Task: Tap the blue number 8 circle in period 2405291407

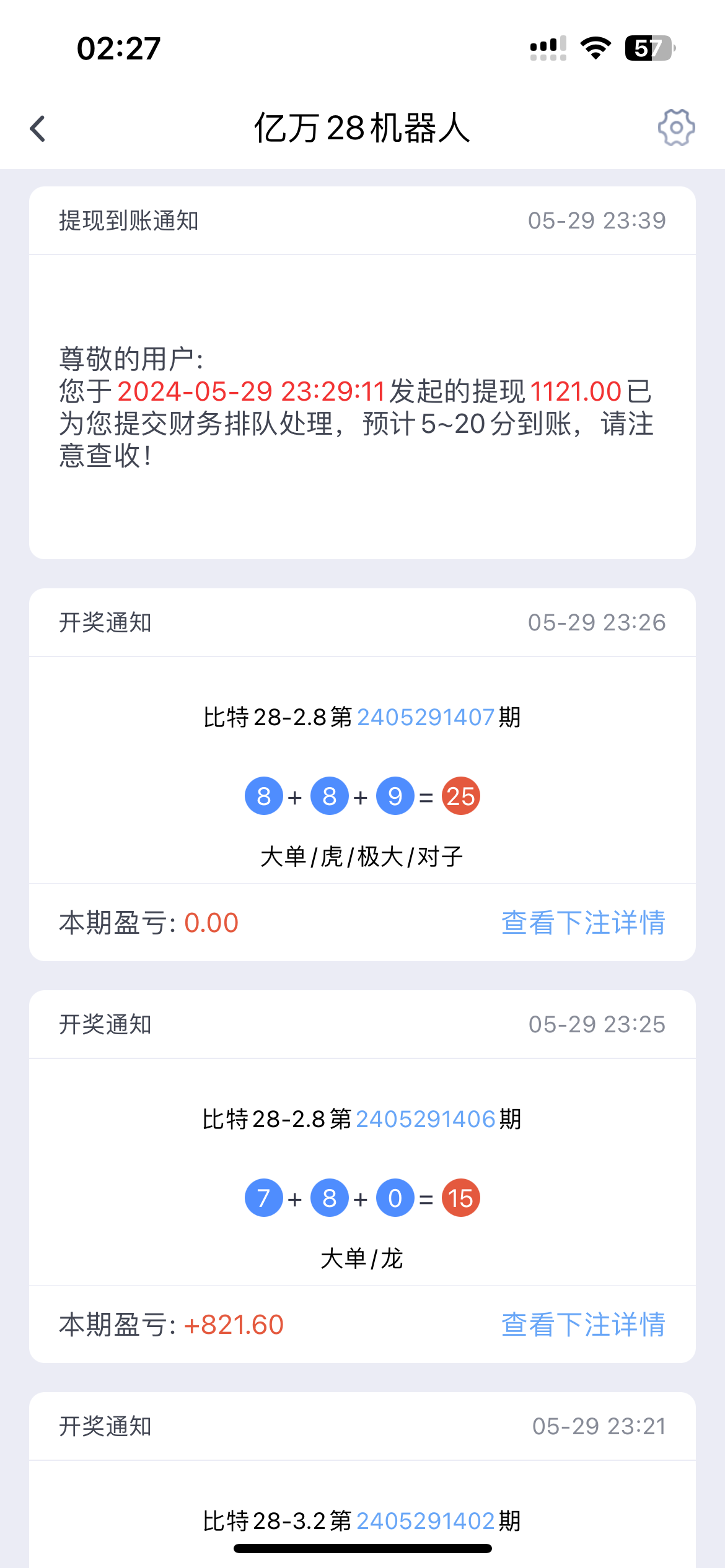Action: [x=264, y=796]
